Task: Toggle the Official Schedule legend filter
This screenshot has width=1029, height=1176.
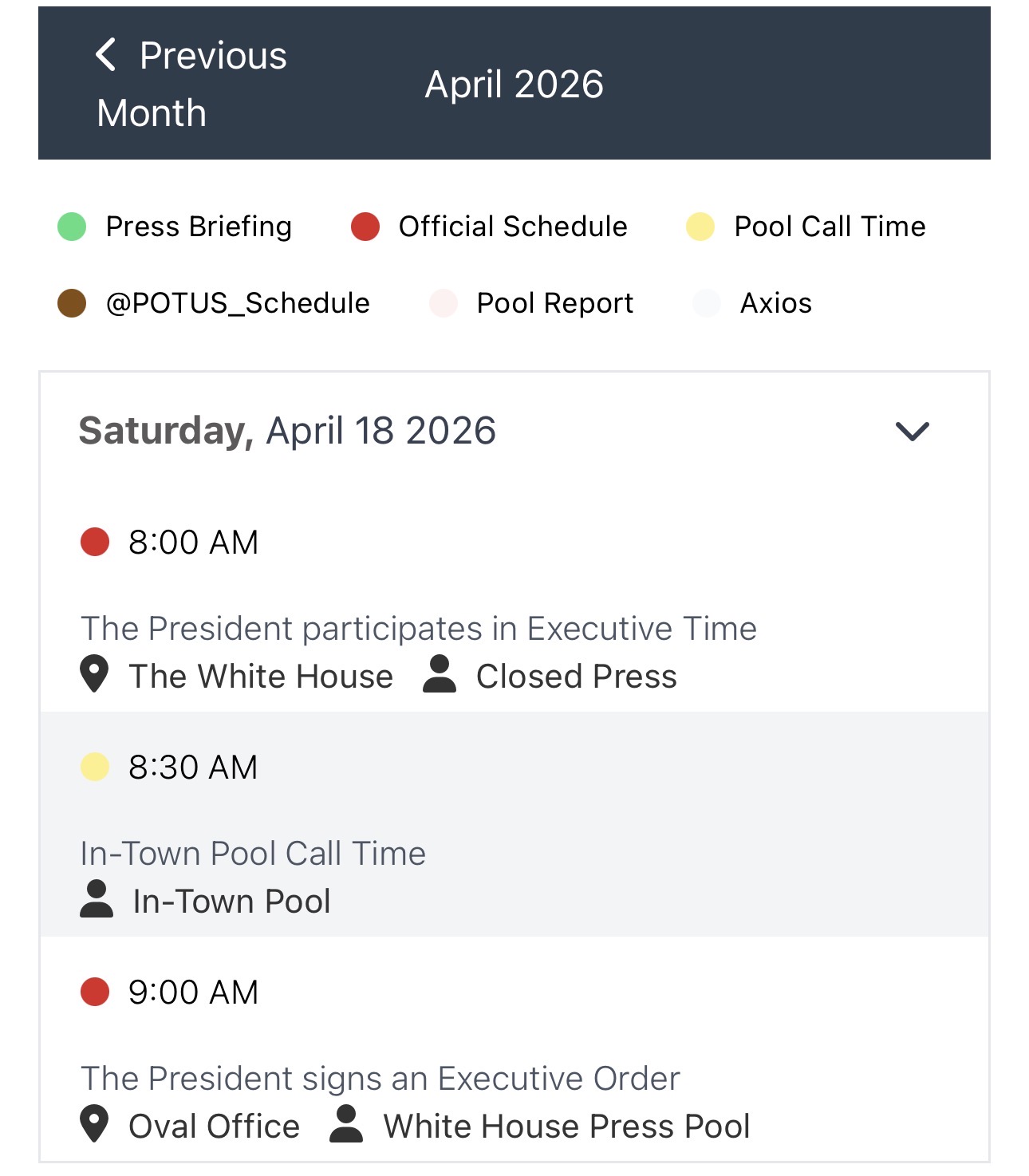Action: click(489, 227)
